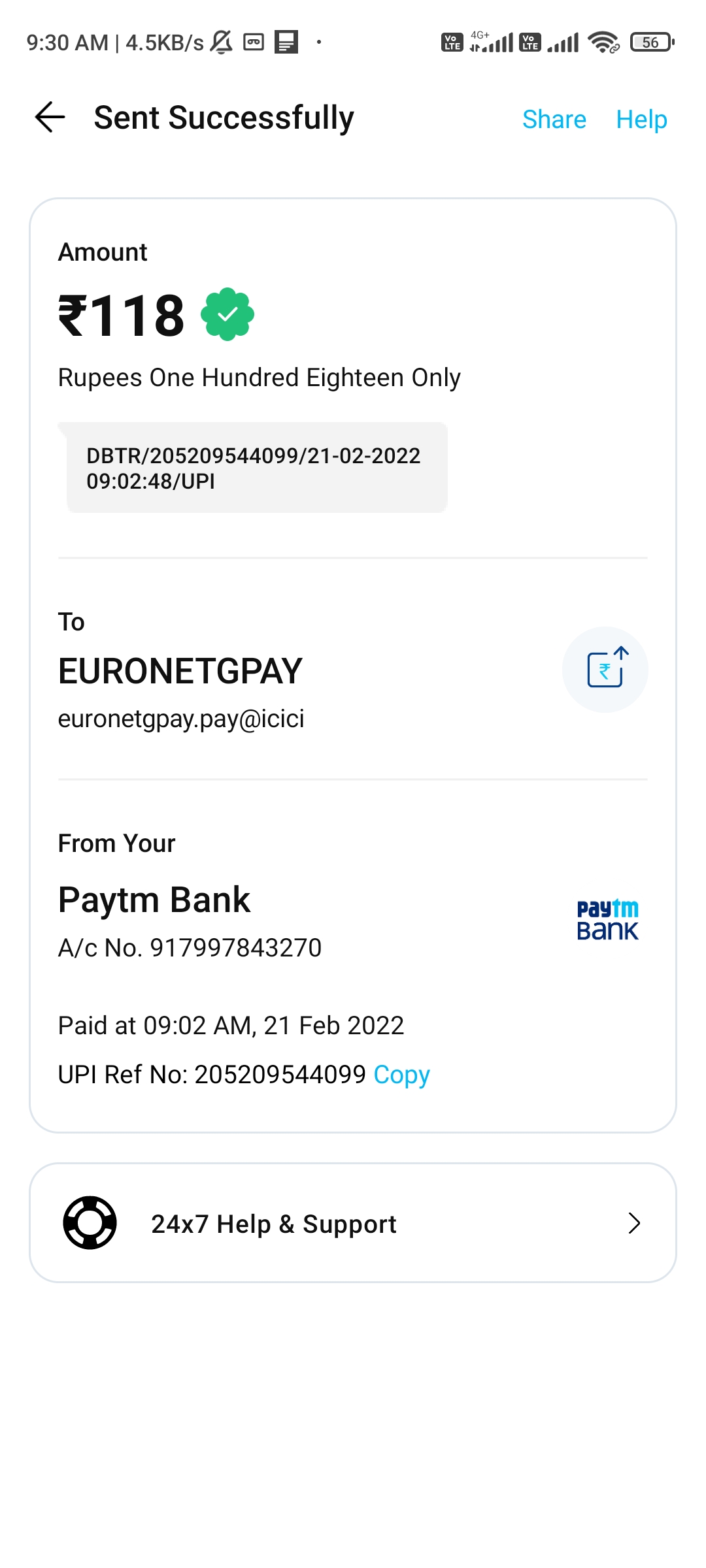This screenshot has height=1568, width=706.
Task: Copy the UPI reference number
Action: click(401, 1074)
